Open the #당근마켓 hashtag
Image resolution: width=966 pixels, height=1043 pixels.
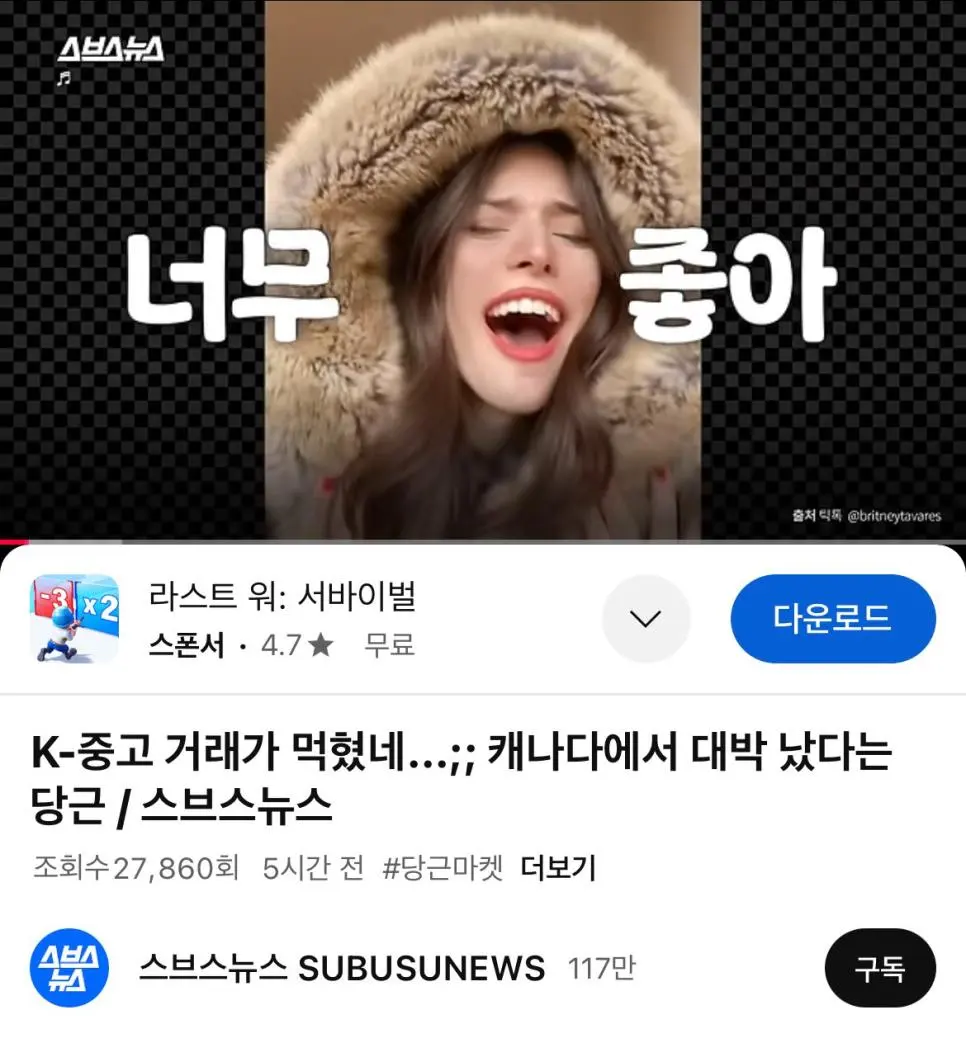point(442,868)
